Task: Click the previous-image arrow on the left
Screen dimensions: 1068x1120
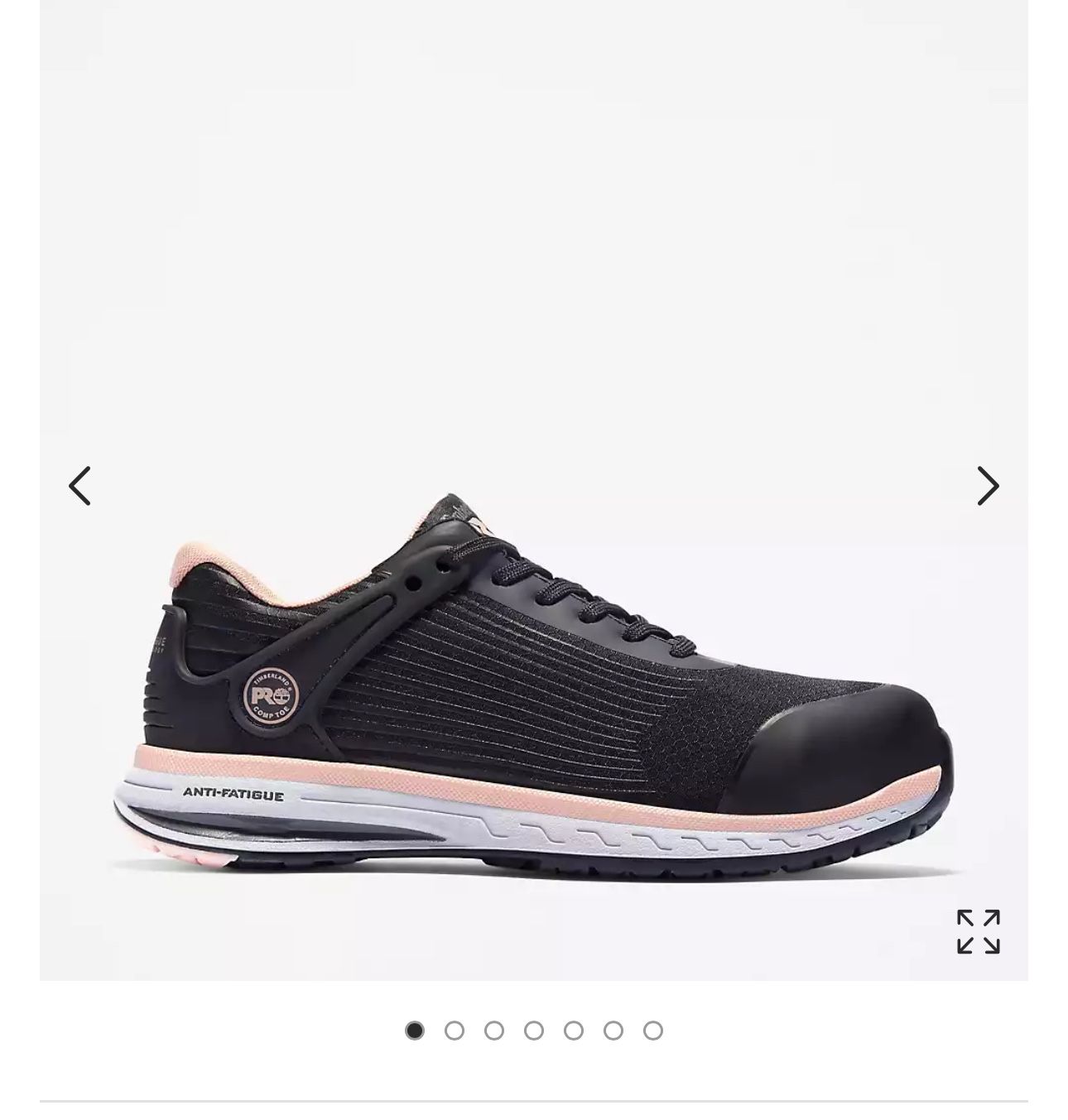Action: [80, 486]
